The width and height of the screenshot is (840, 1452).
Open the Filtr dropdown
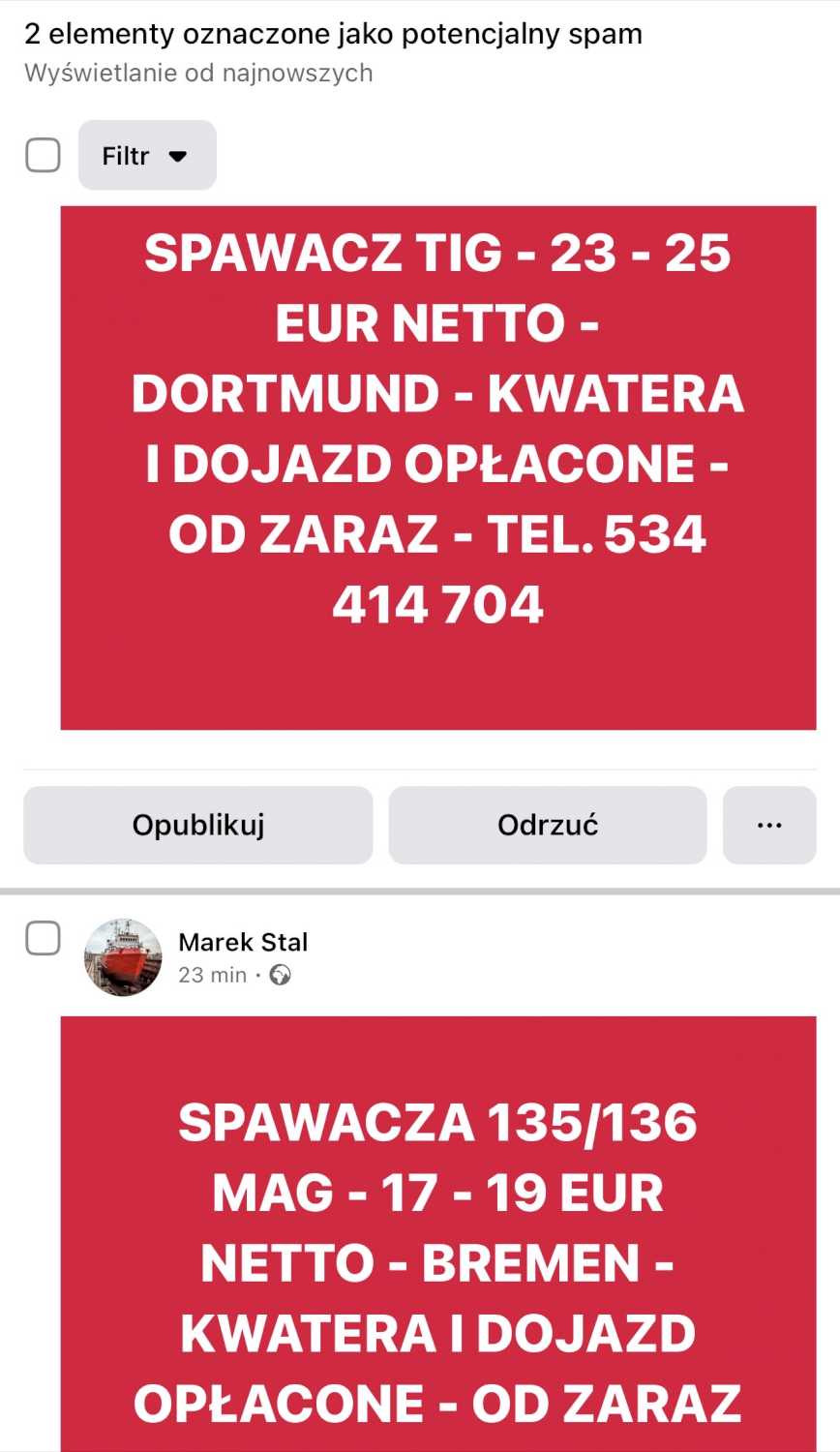click(147, 156)
